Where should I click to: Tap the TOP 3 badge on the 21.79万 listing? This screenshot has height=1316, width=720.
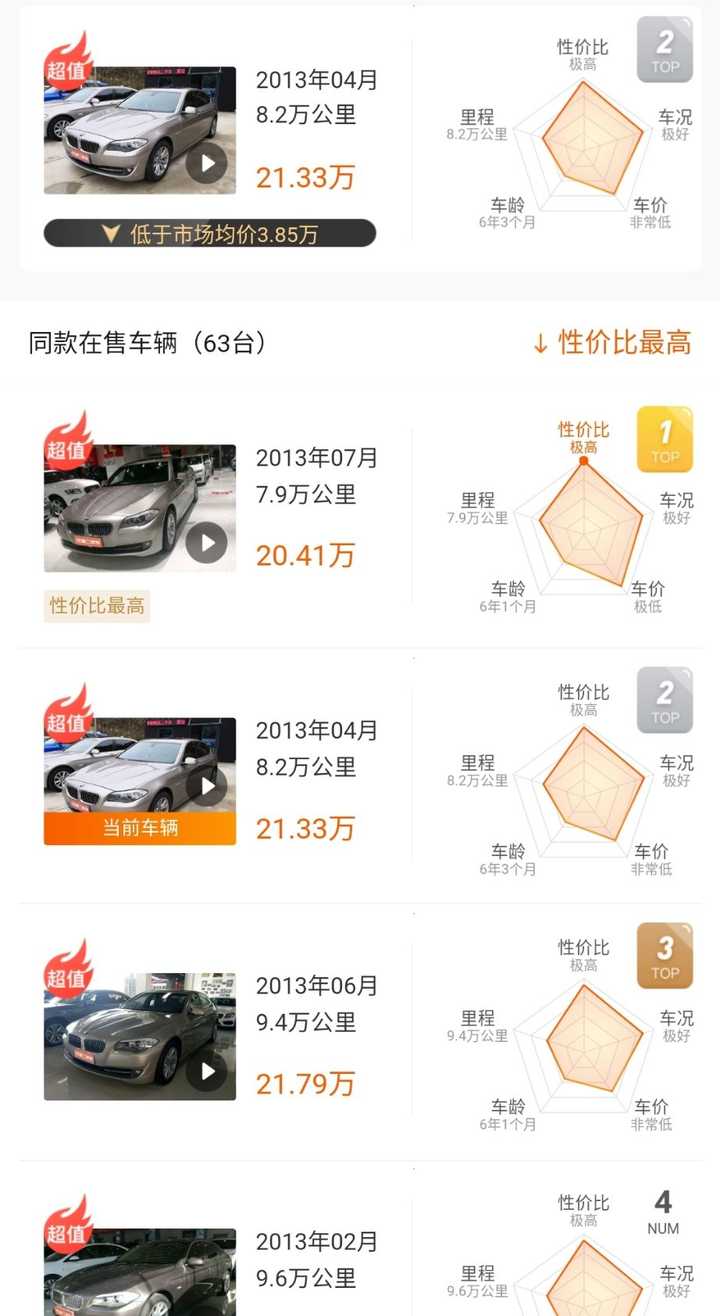click(x=664, y=955)
